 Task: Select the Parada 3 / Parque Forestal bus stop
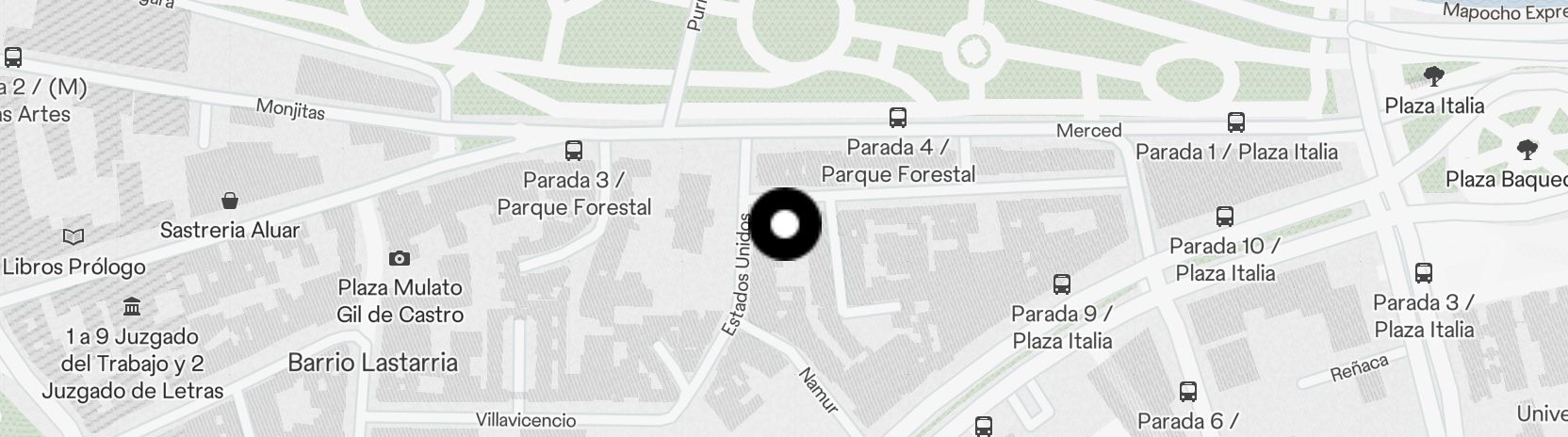[x=573, y=150]
